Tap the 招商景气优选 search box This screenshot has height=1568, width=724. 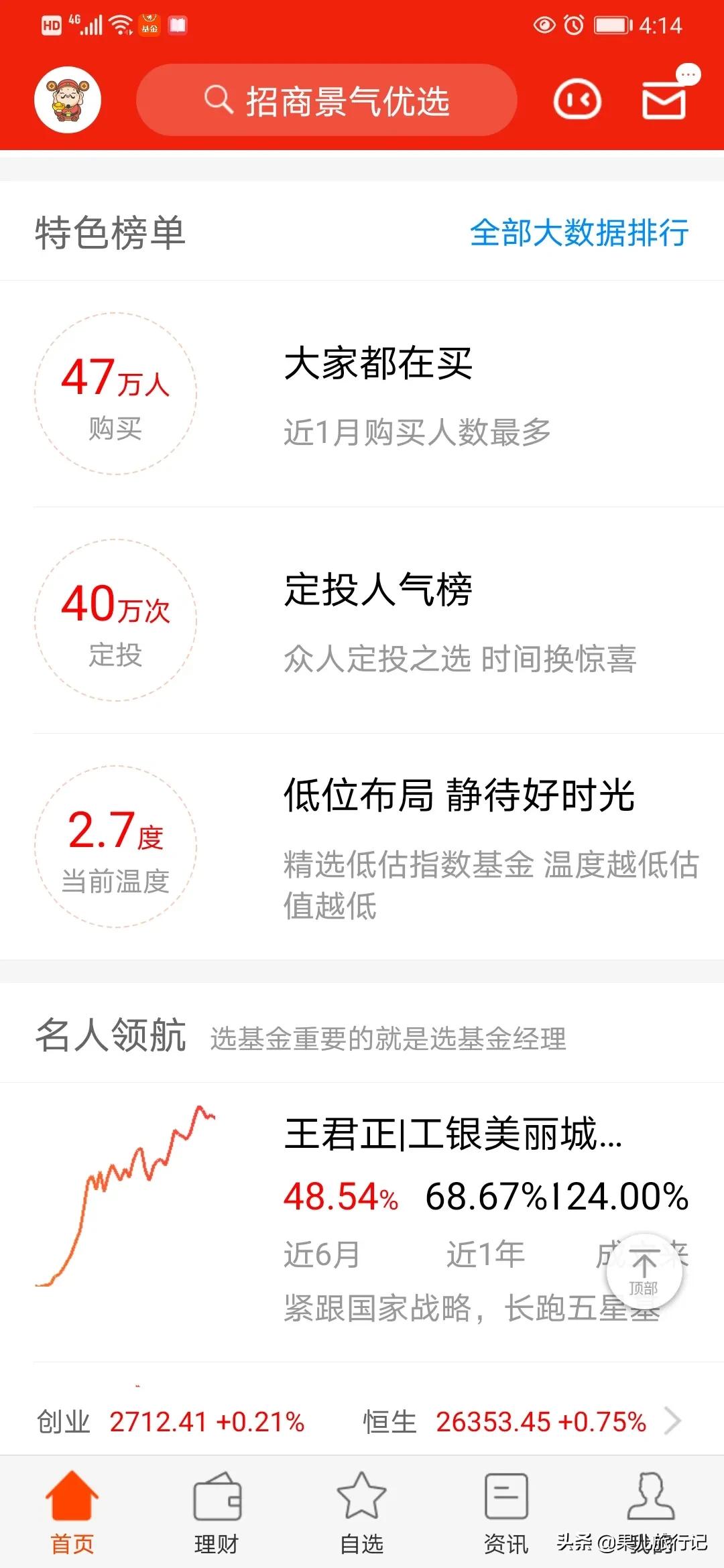pyautogui.click(x=327, y=101)
